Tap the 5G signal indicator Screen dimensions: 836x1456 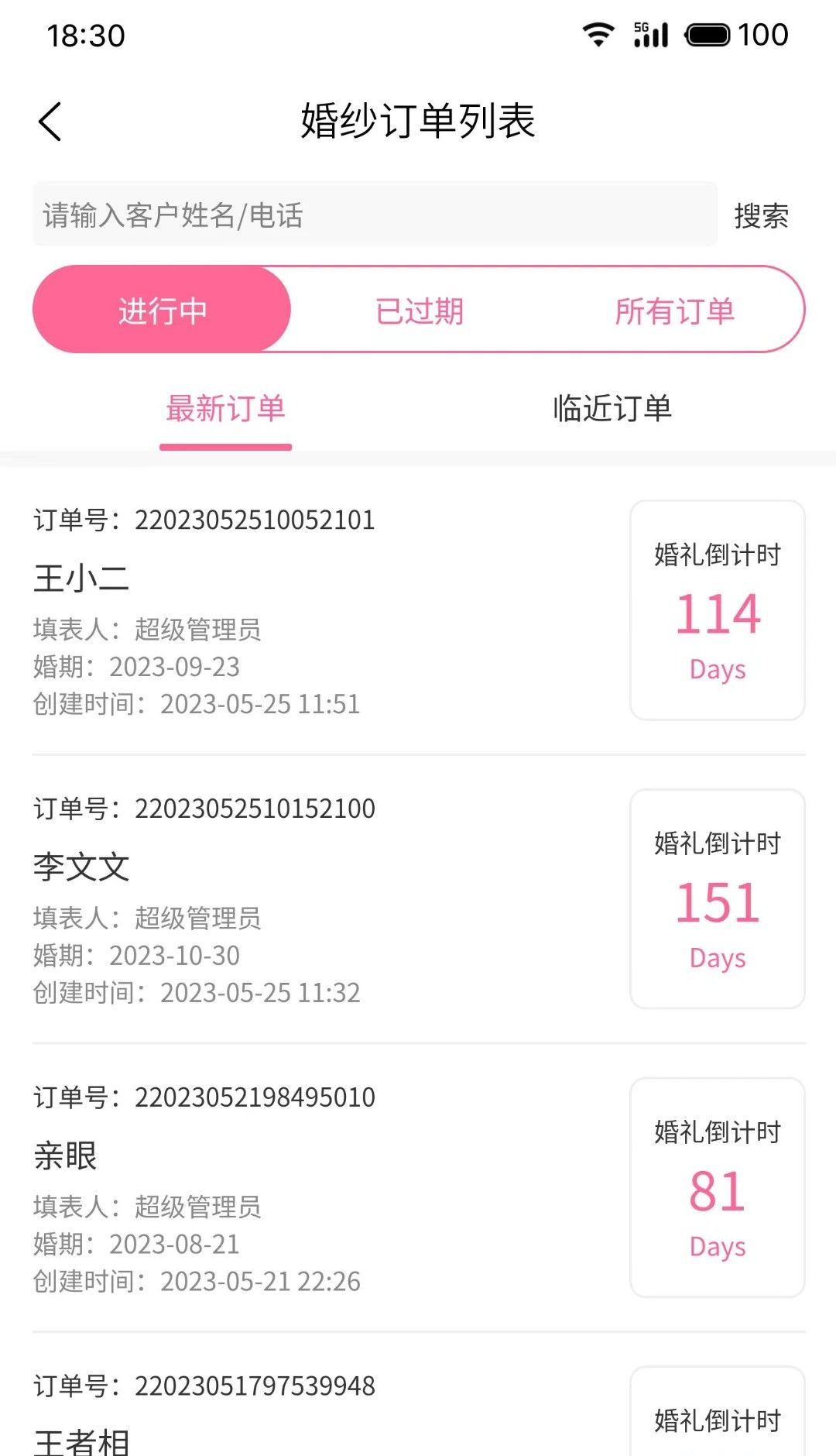(x=650, y=34)
